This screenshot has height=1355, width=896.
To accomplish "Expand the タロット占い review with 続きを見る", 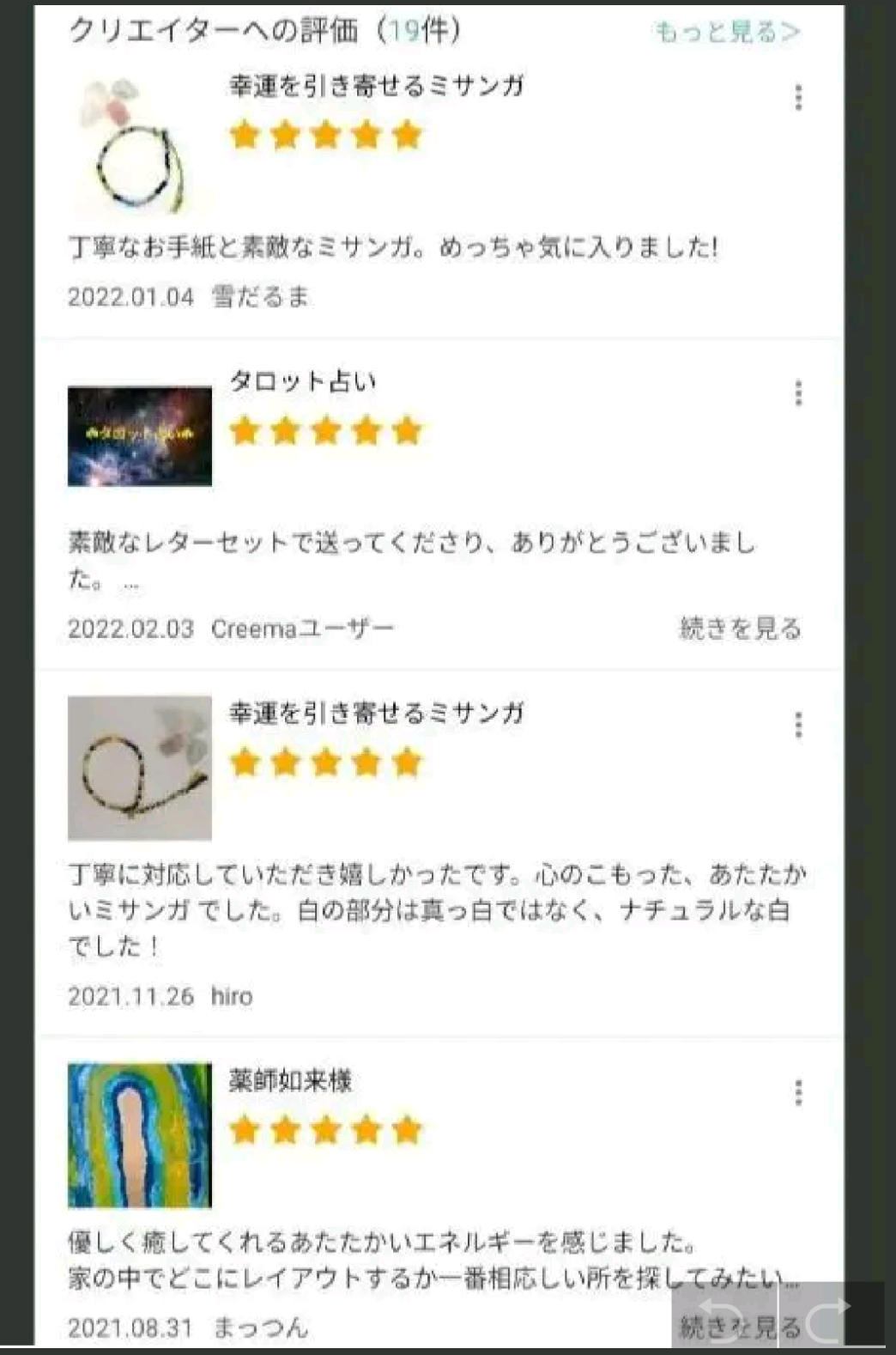I will [740, 629].
